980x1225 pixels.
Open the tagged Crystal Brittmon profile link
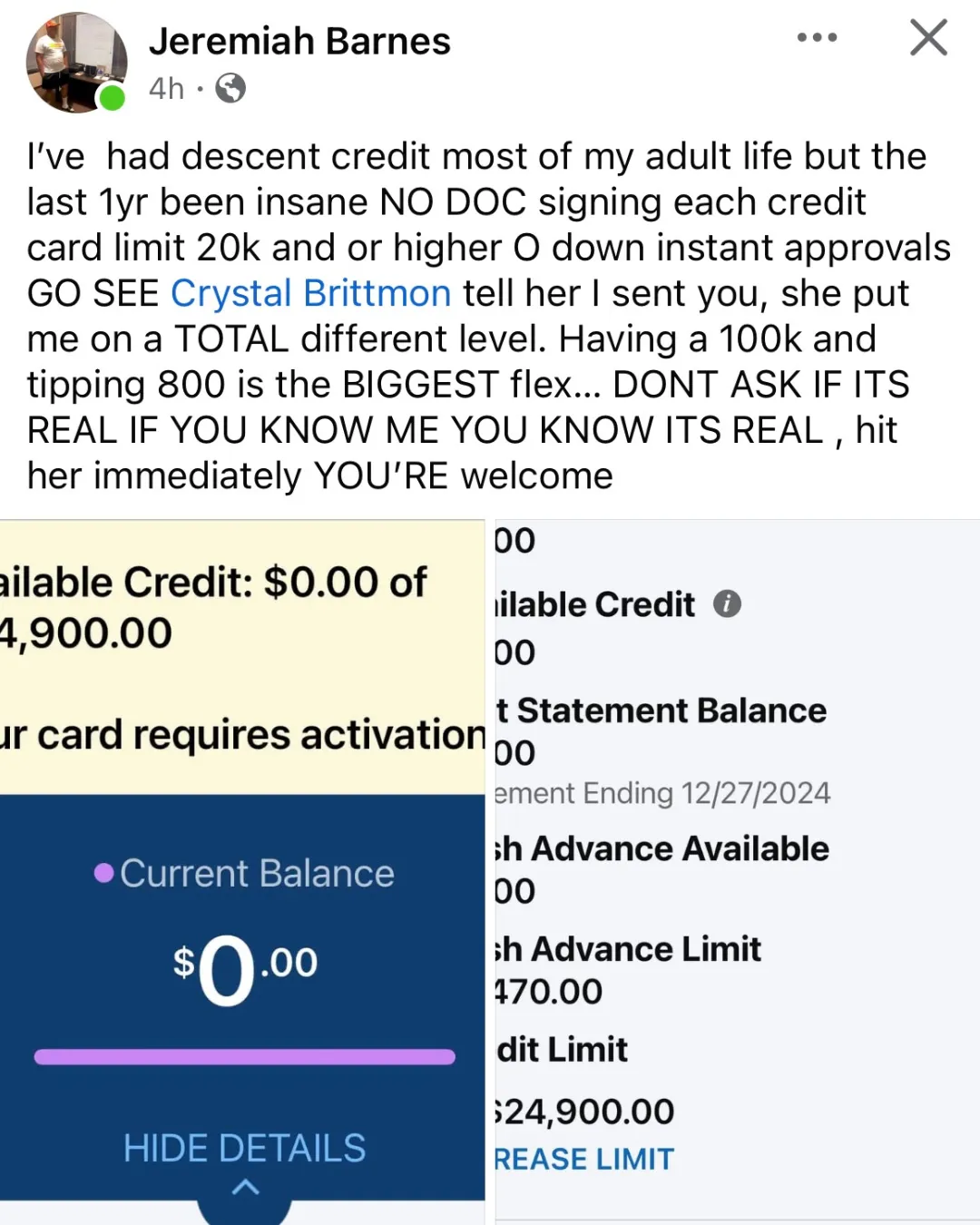coord(310,294)
